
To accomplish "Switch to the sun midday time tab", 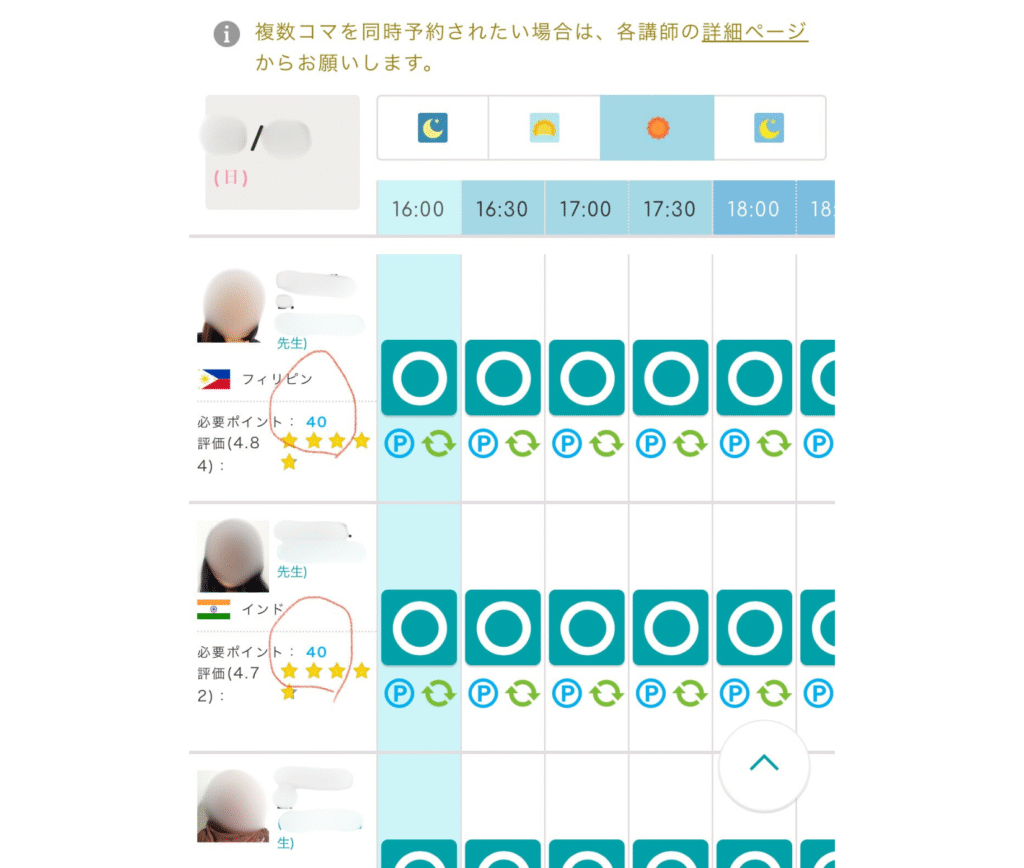I will click(x=657, y=128).
